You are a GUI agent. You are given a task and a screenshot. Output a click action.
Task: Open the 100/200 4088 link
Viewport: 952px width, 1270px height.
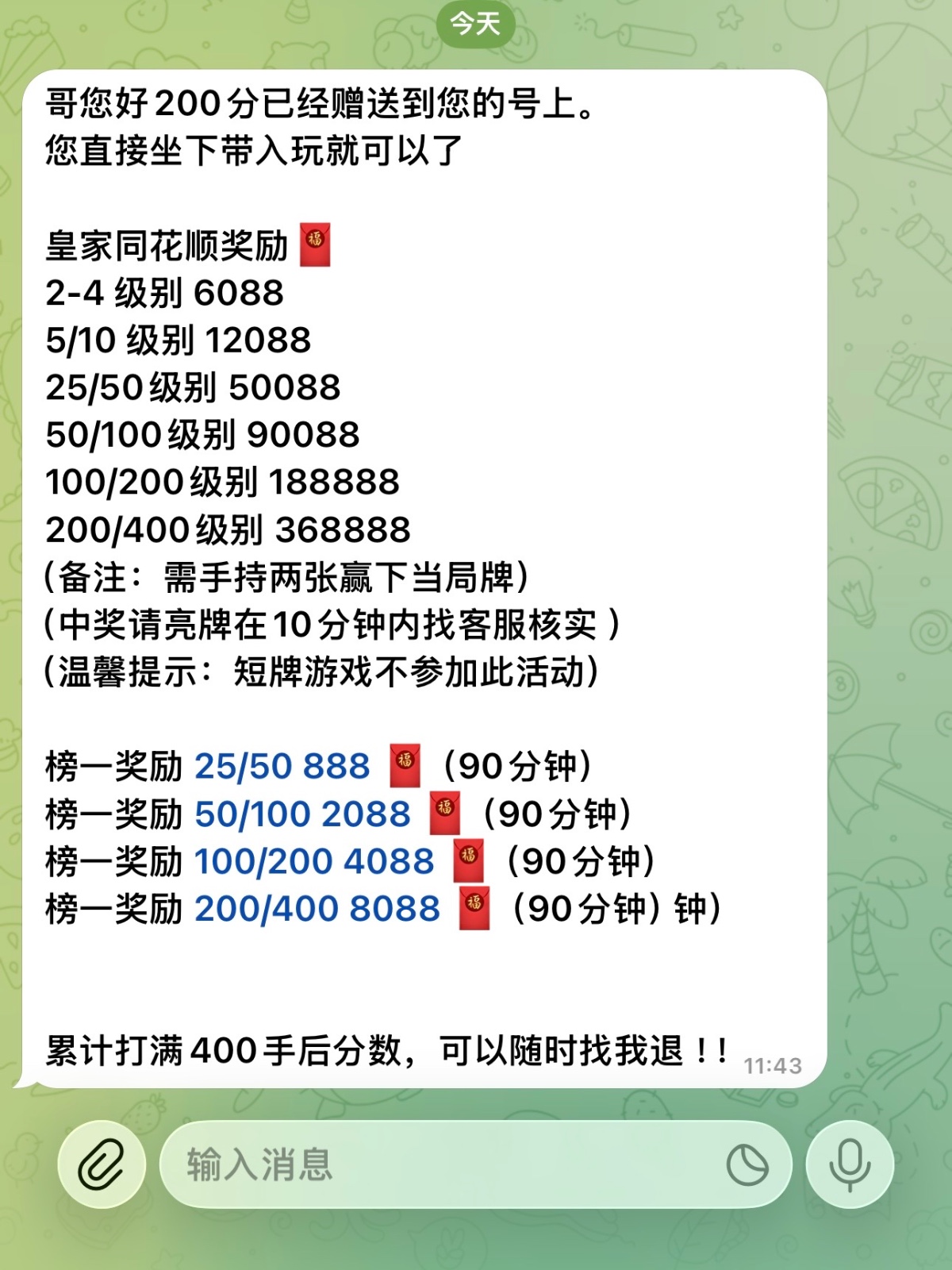(x=314, y=862)
